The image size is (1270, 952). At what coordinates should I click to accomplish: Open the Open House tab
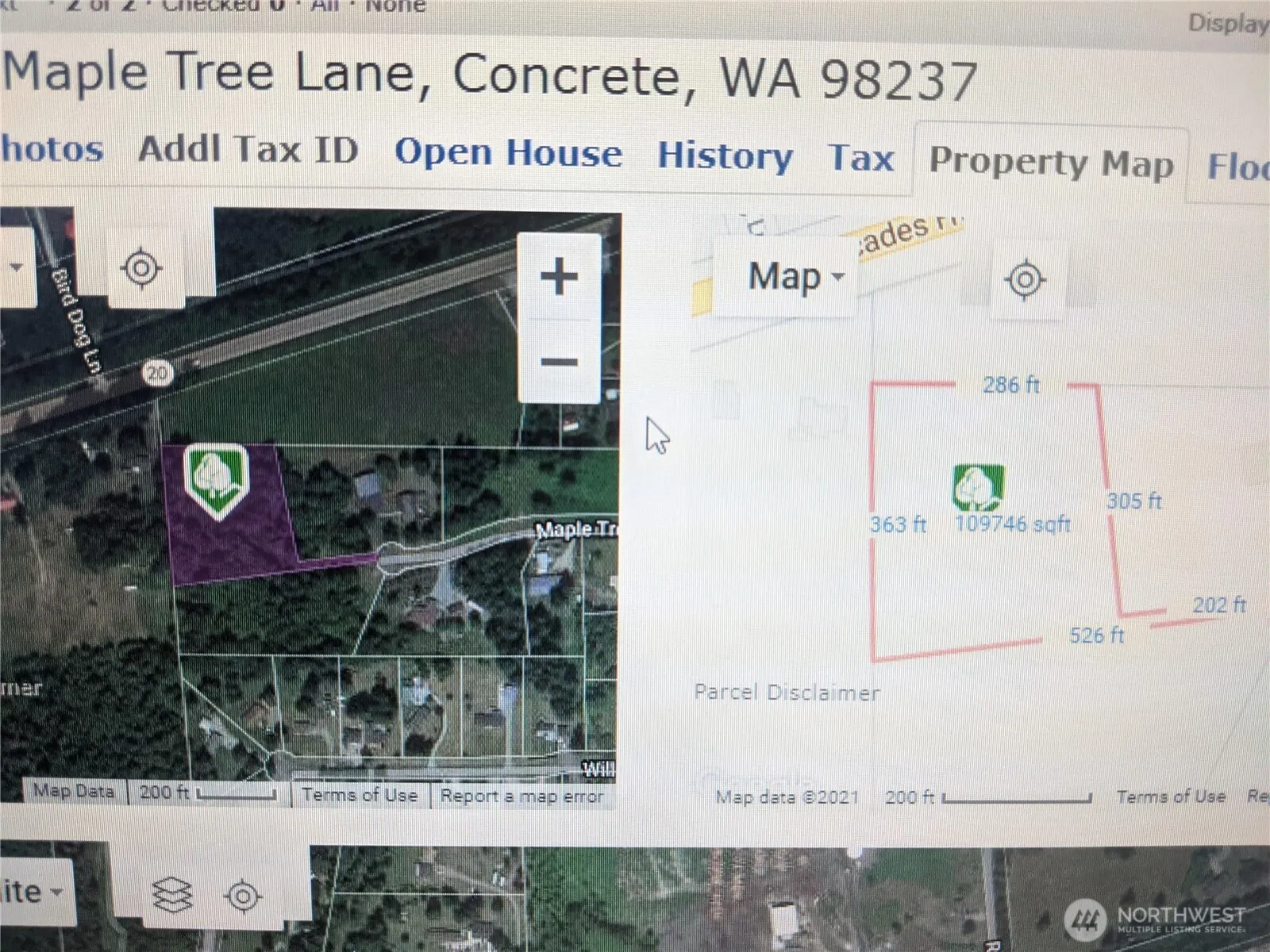(x=508, y=152)
